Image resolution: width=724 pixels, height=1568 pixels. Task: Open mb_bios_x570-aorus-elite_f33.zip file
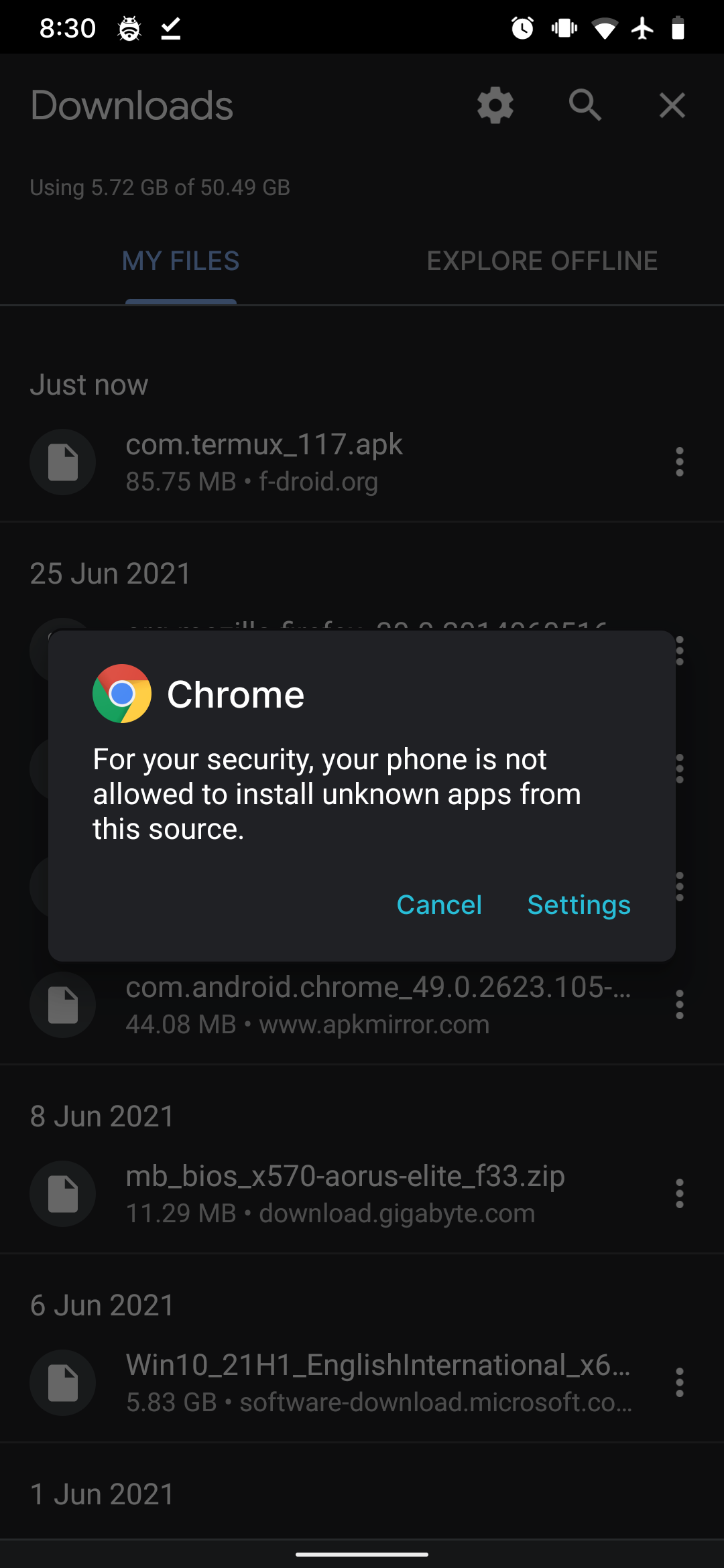pos(345,1193)
